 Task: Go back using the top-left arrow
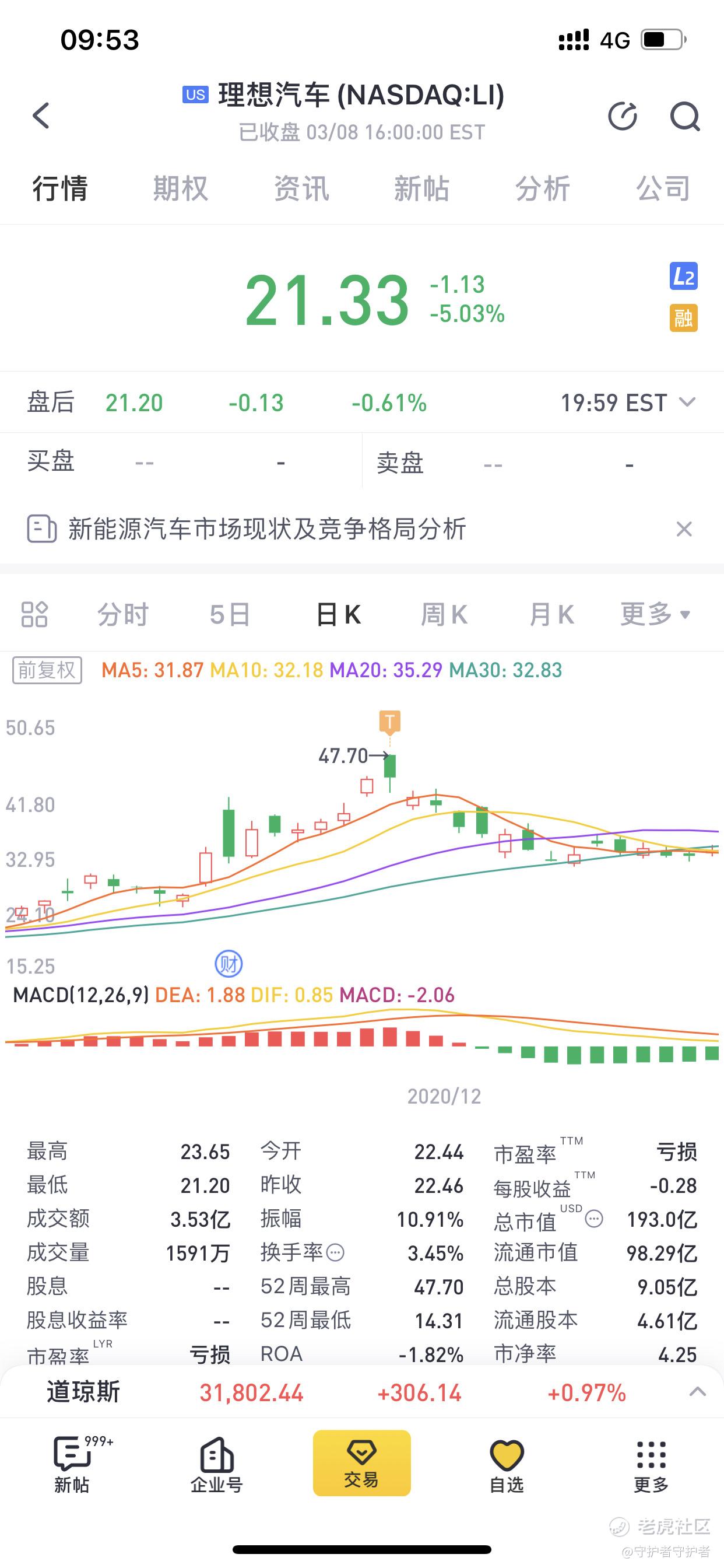[41, 115]
